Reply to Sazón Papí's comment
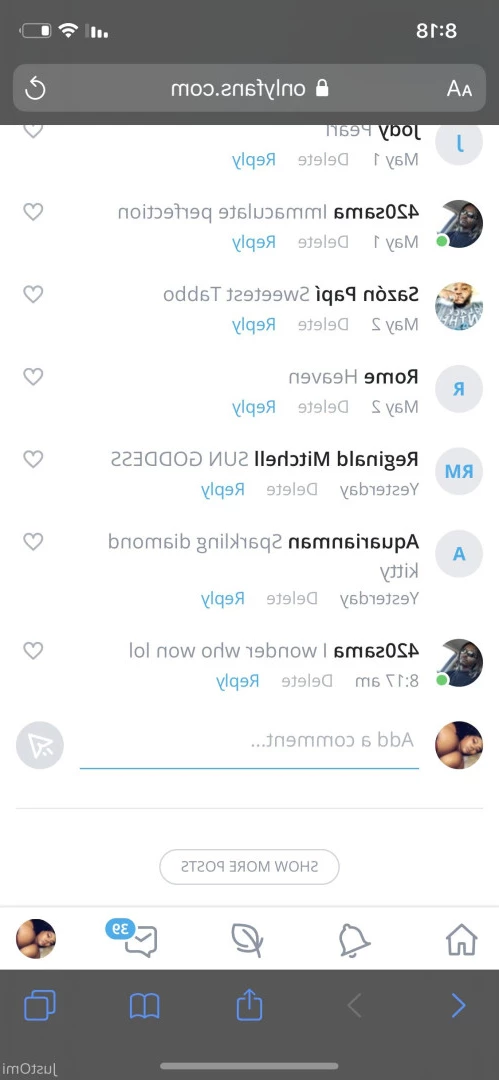Viewport: 499px width, 1080px height. pos(254,324)
